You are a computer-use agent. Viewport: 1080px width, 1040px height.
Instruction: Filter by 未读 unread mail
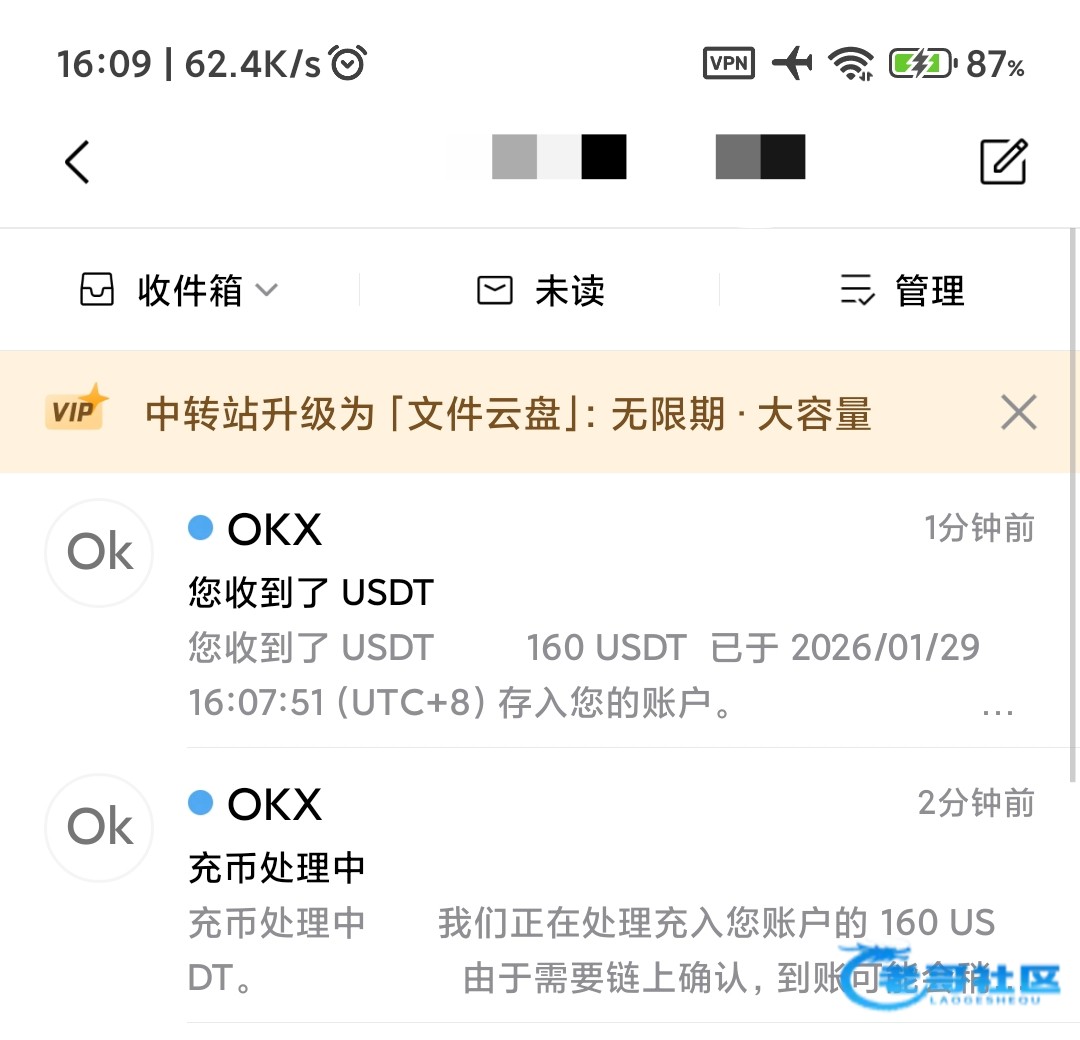[x=541, y=291]
